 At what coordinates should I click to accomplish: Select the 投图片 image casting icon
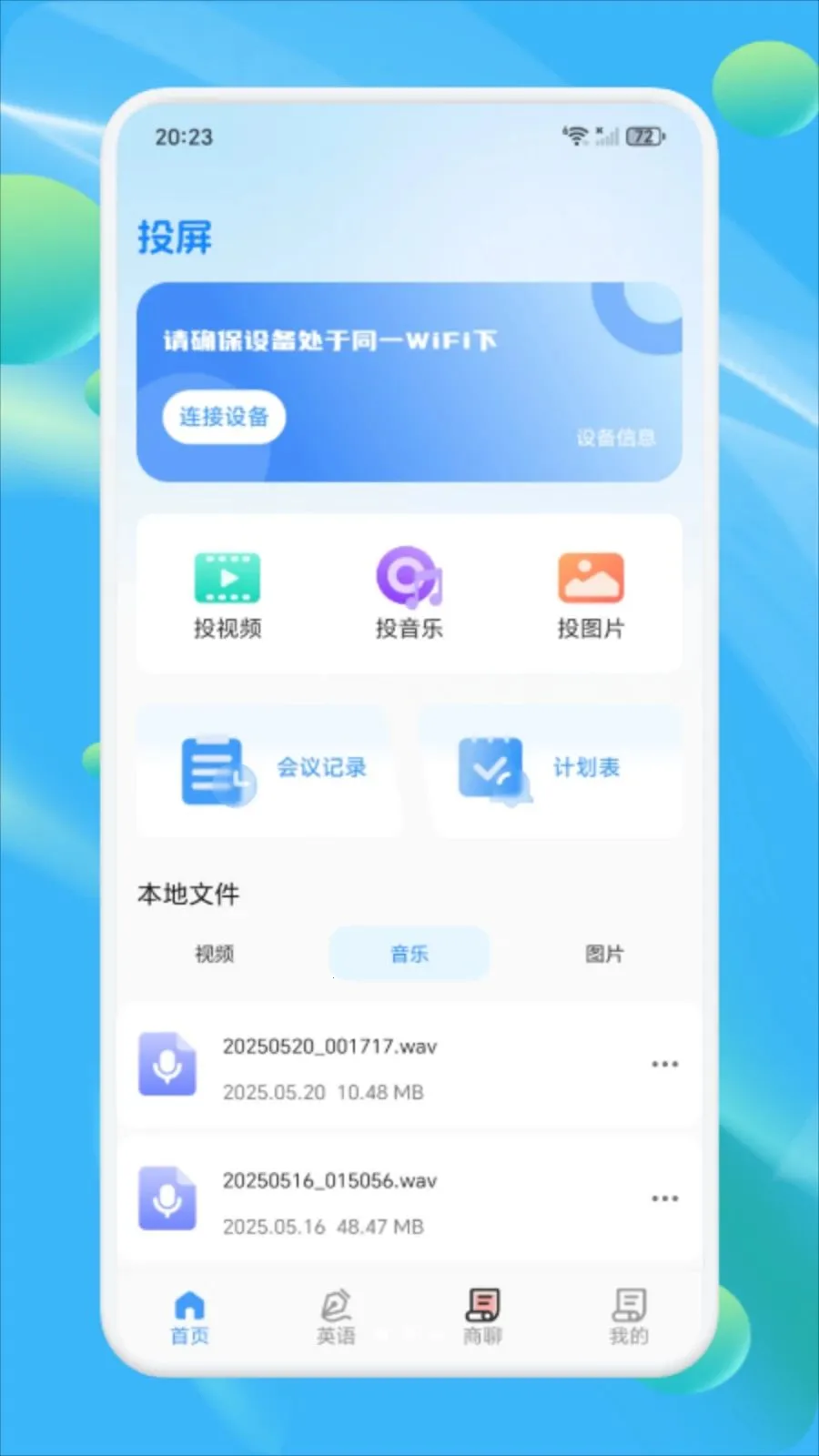coord(591,578)
